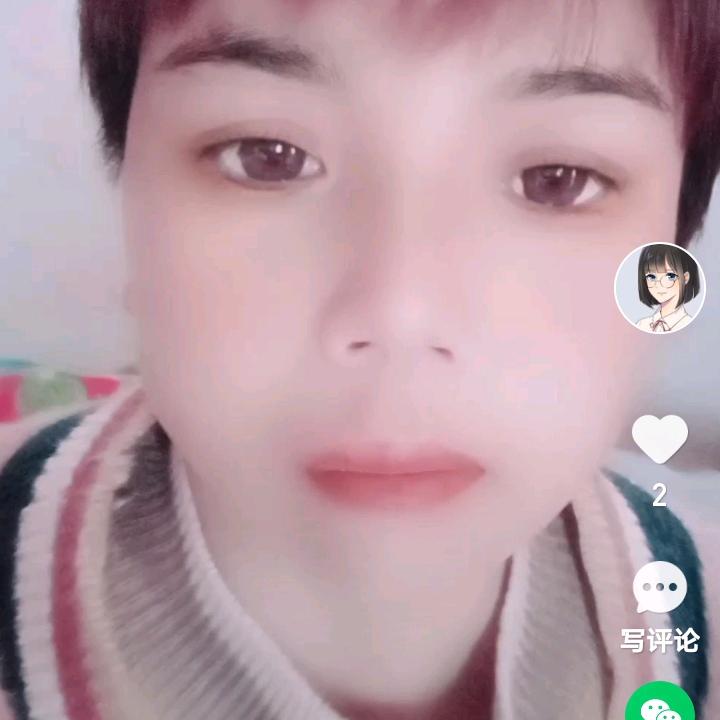The image size is (720, 720).
Task: Like this video with the heart
Action: coord(660,439)
